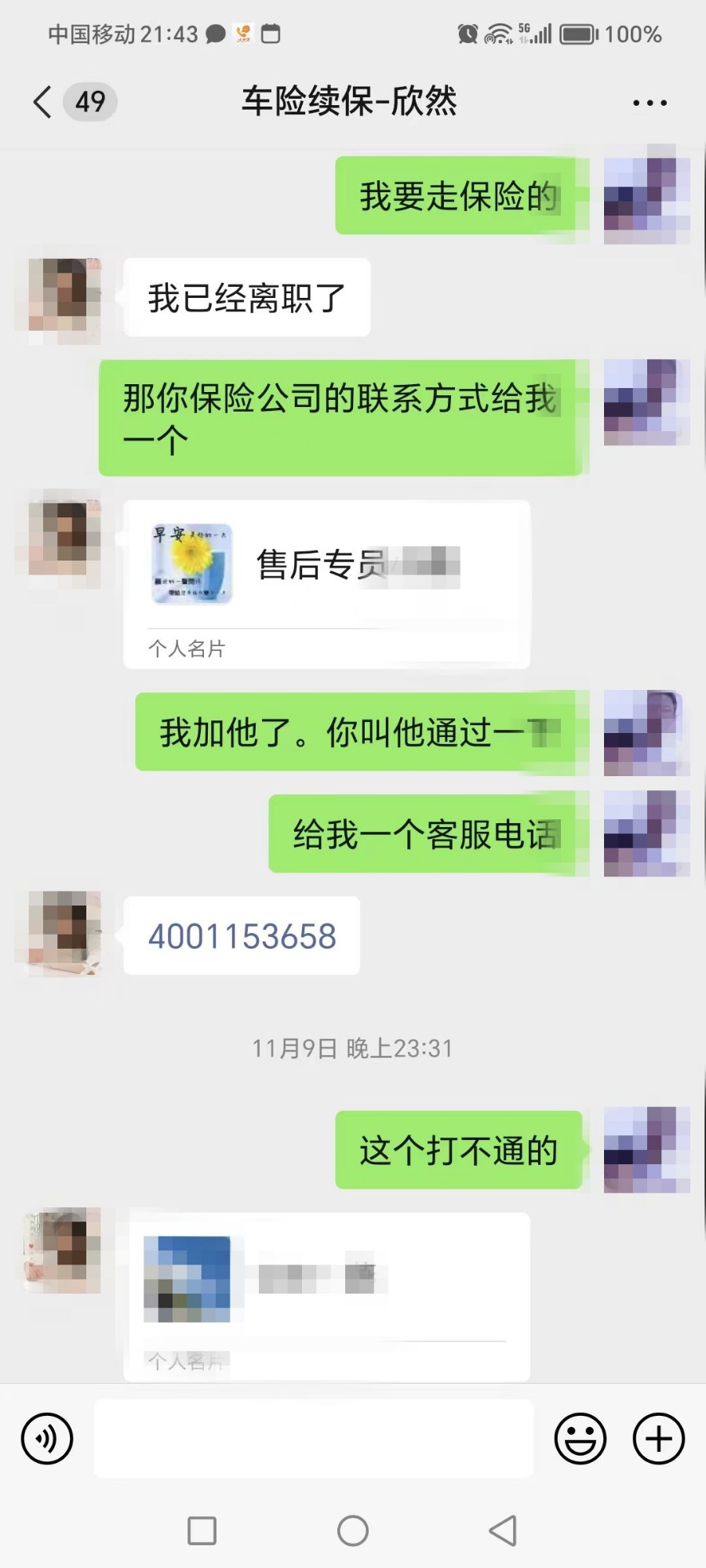
Task: Tap the system home button
Action: click(x=353, y=1530)
